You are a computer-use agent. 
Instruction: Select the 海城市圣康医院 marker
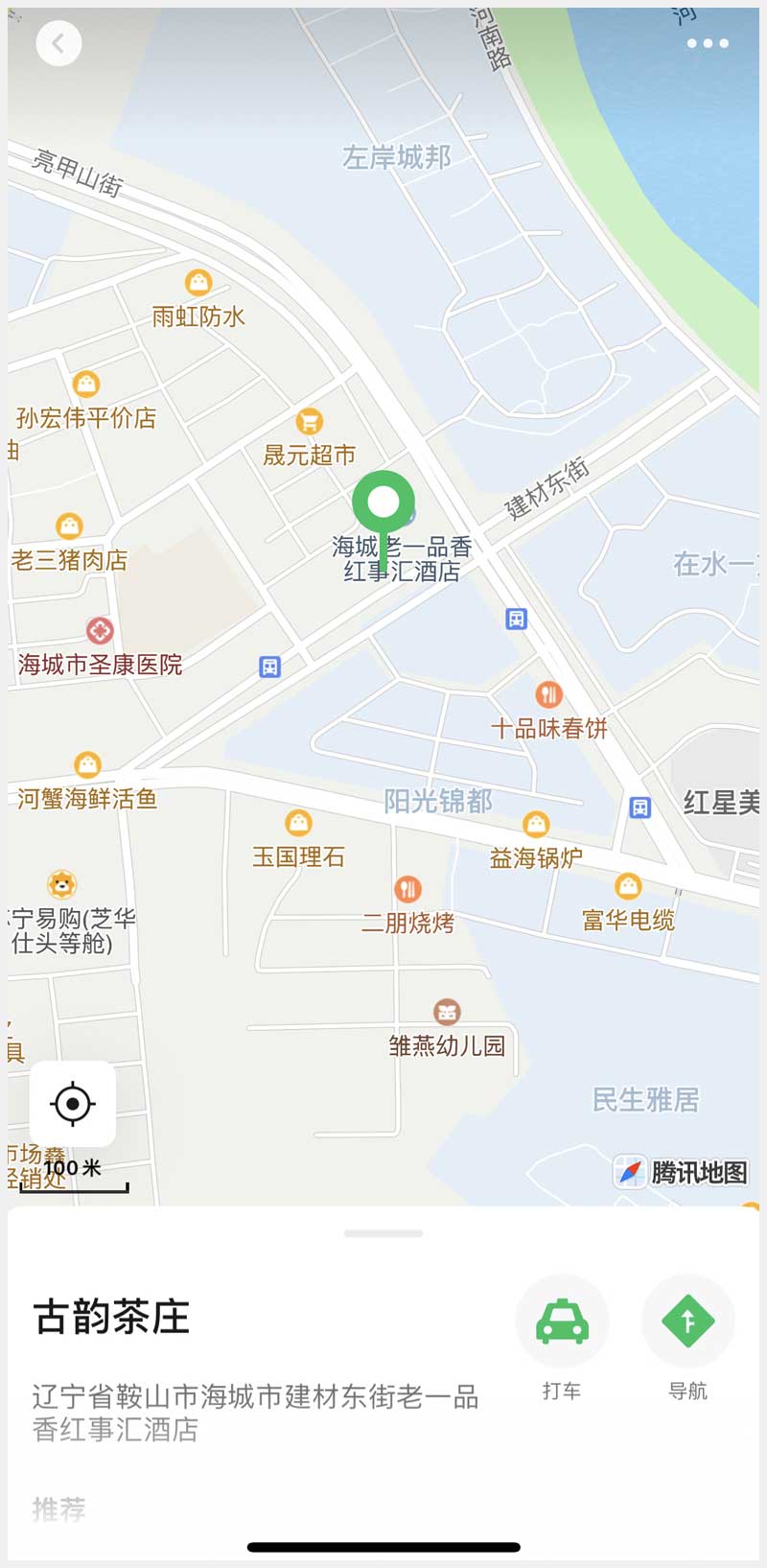point(100,630)
